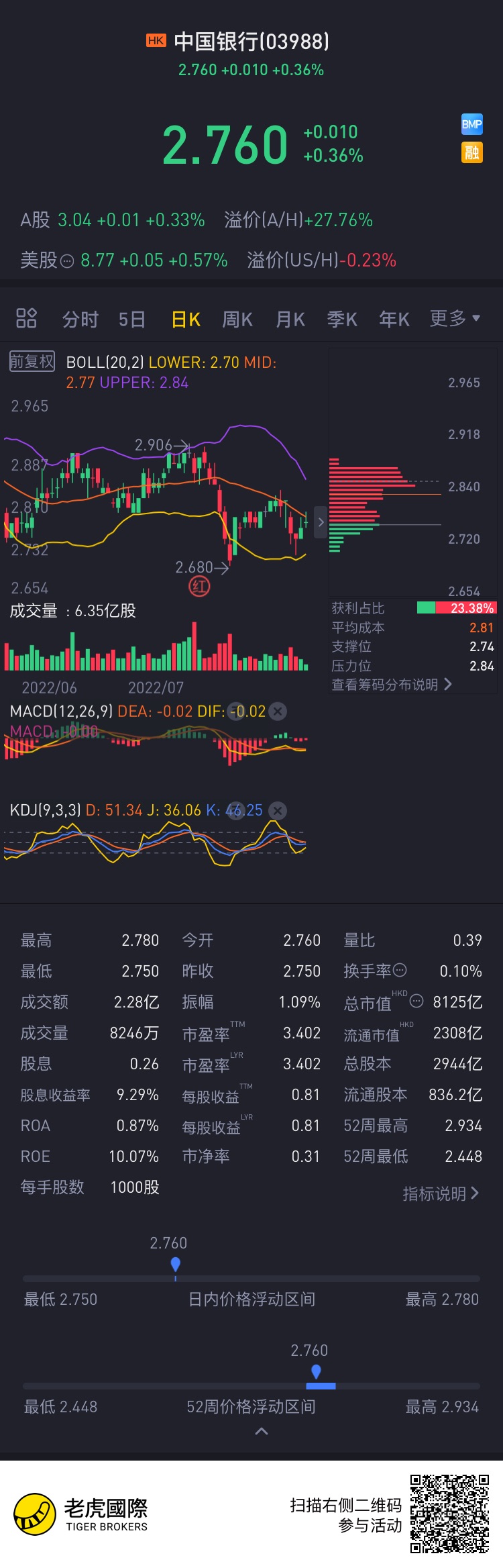Collapse the price range section chevron
503x1568 pixels.
pos(262,1431)
